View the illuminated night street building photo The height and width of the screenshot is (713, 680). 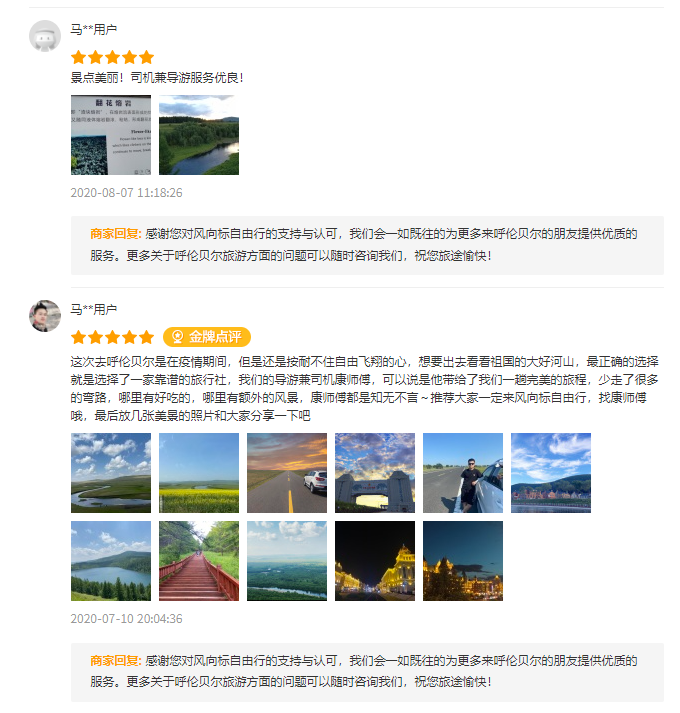375,561
